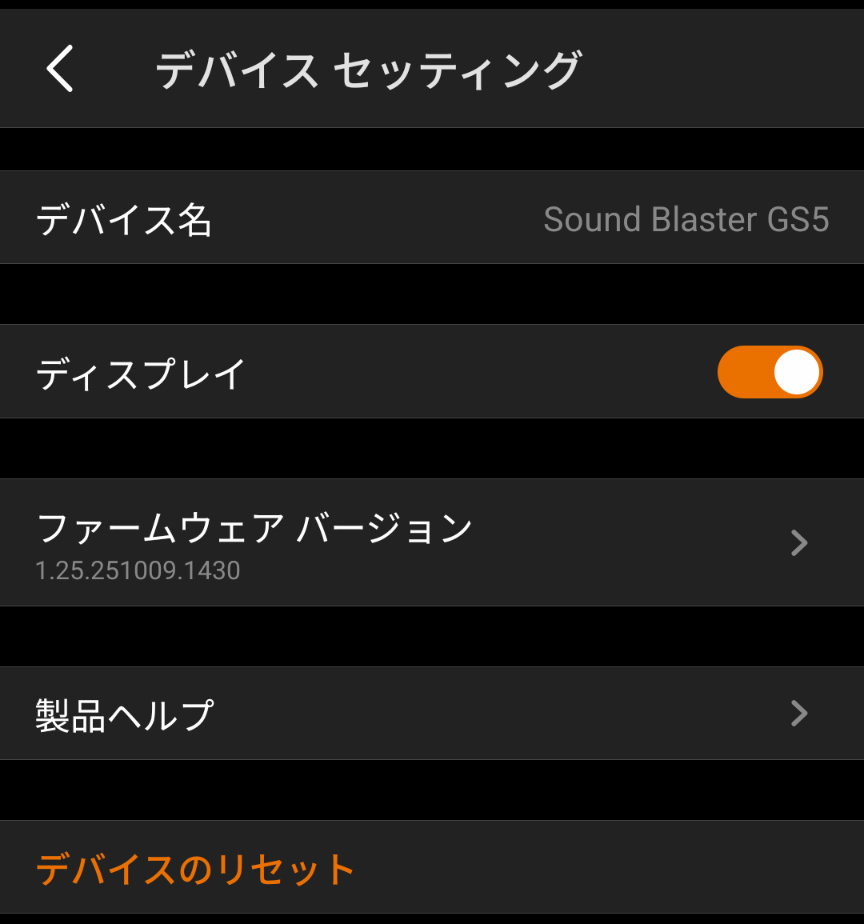Select デバイスのリセット
This screenshot has width=864, height=924.
point(196,869)
